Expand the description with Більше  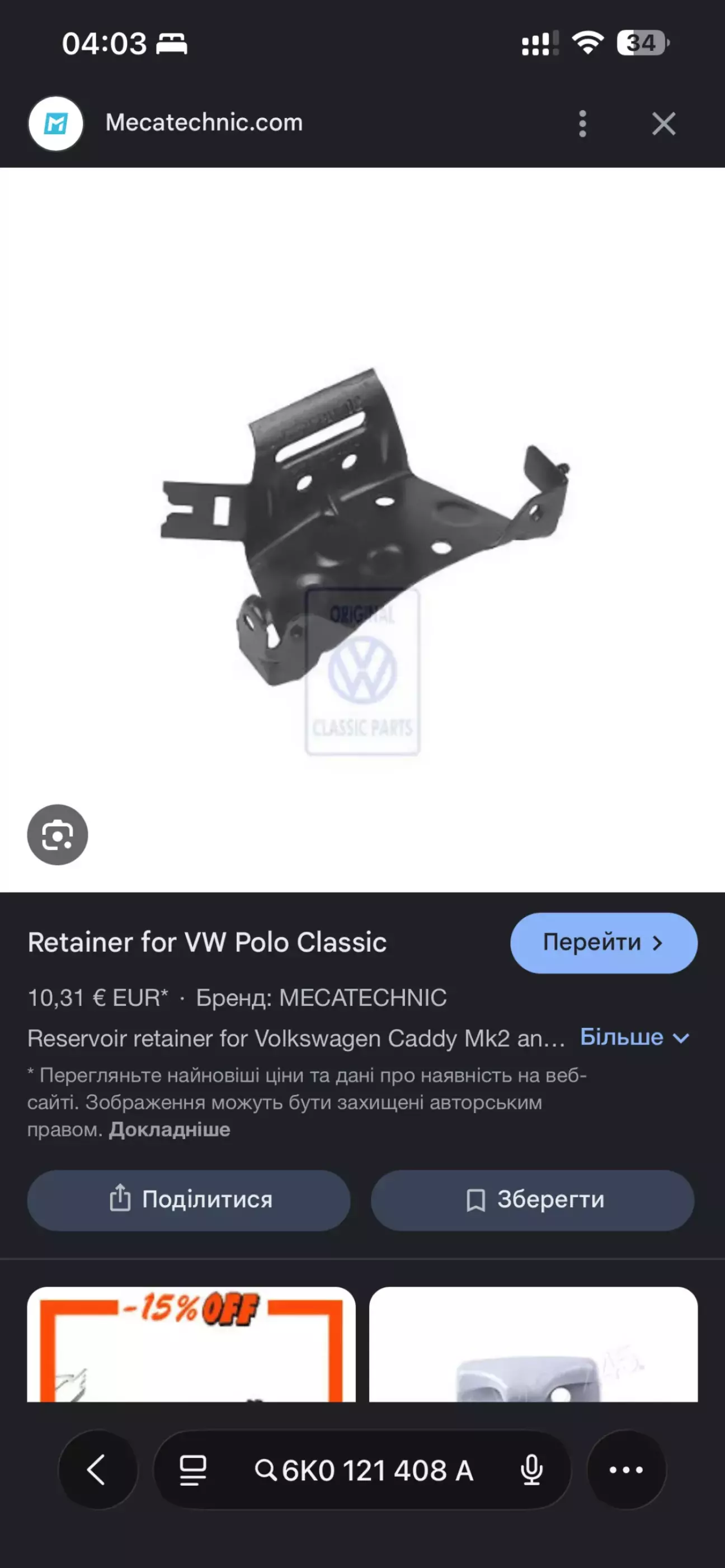(634, 1037)
